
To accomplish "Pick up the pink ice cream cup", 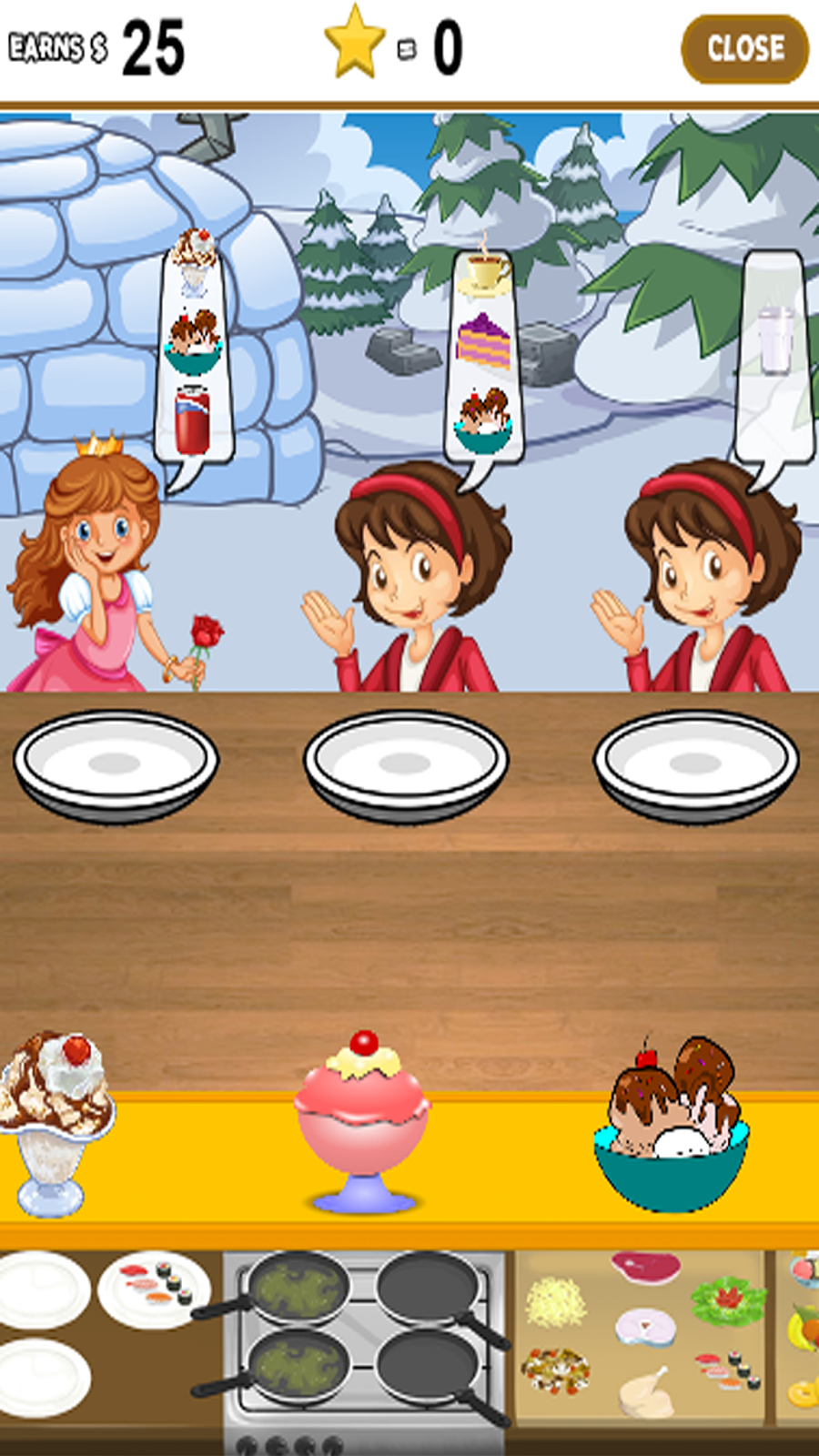I will [364, 1119].
